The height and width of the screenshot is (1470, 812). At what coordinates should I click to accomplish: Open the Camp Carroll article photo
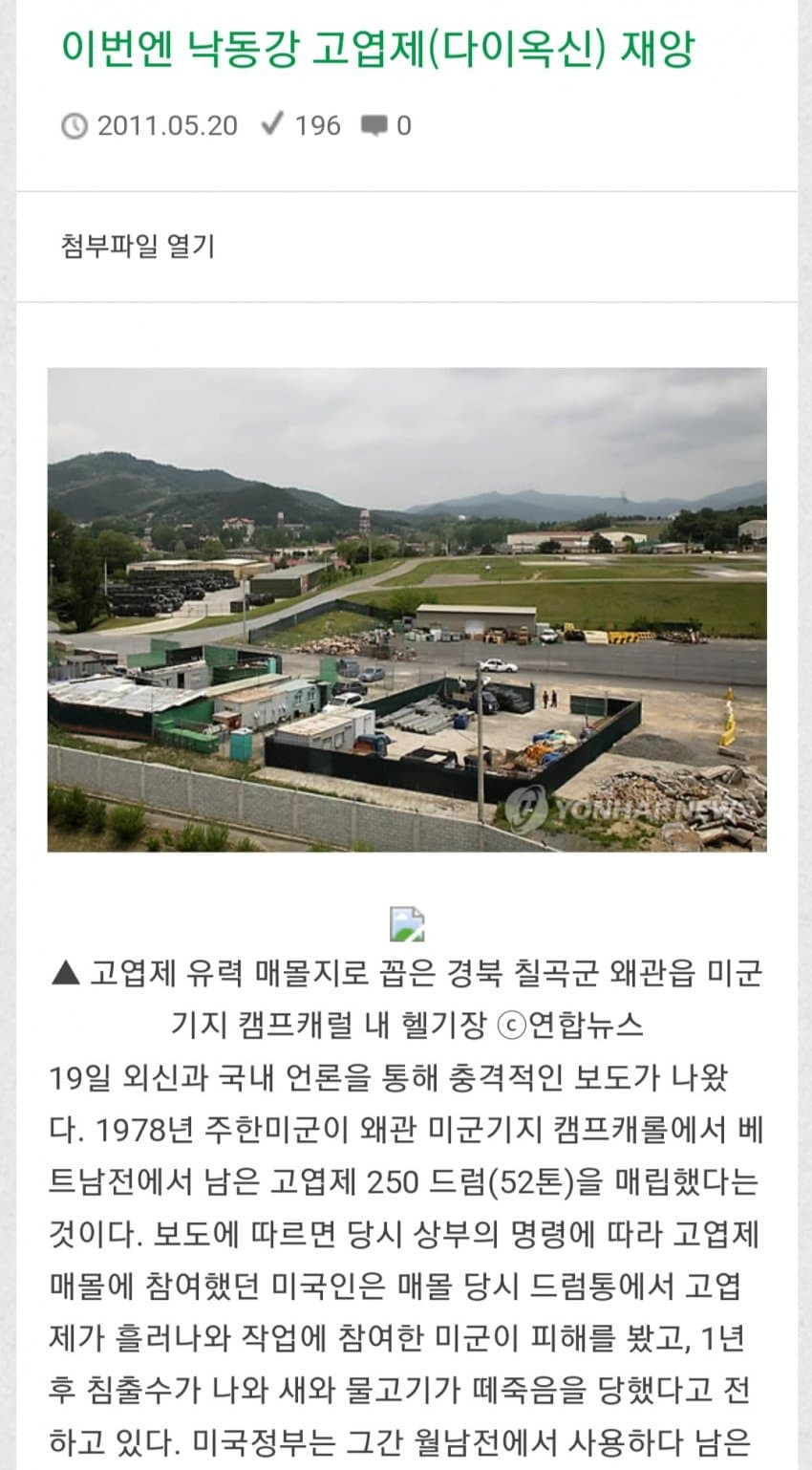pyautogui.click(x=407, y=609)
